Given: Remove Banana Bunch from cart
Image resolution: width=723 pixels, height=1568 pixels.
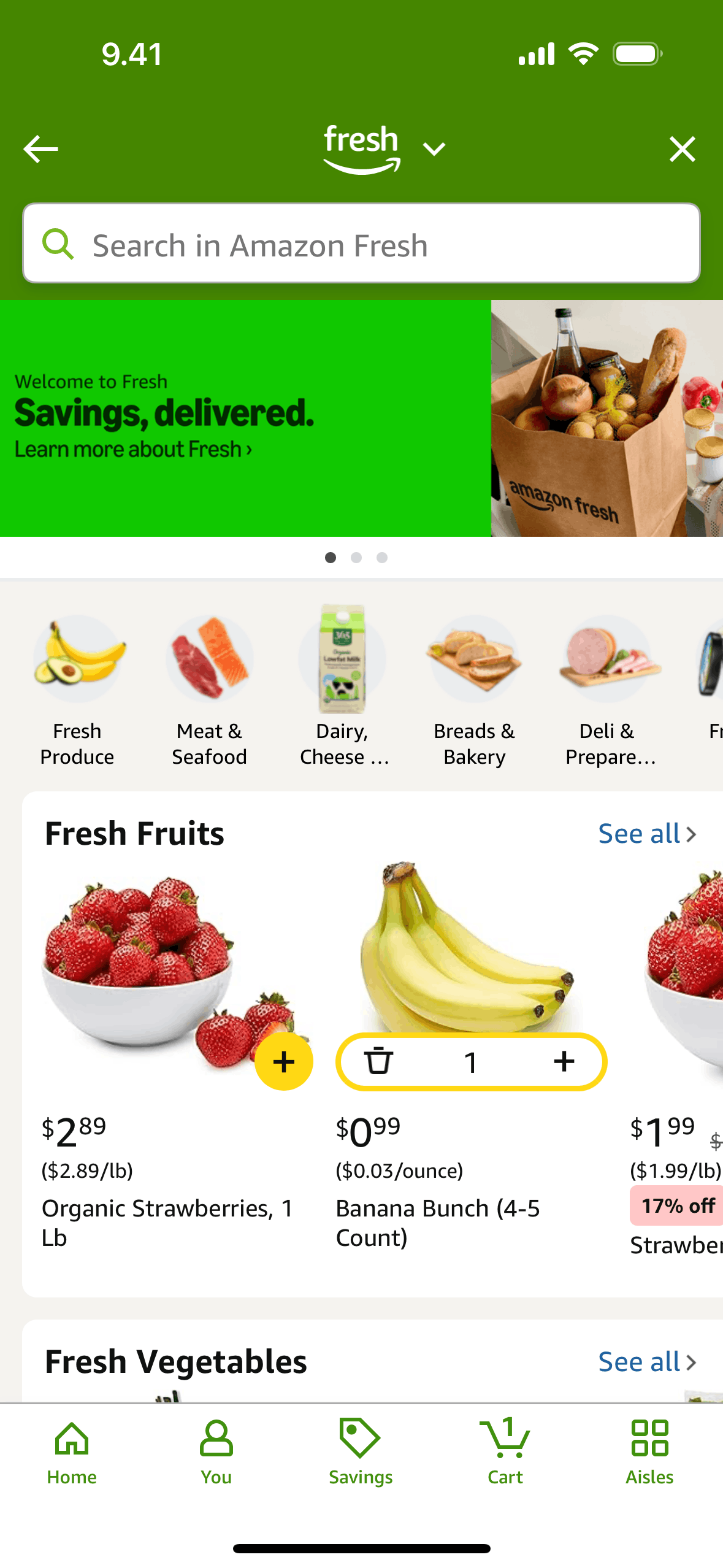Looking at the screenshot, I should [x=378, y=1061].
